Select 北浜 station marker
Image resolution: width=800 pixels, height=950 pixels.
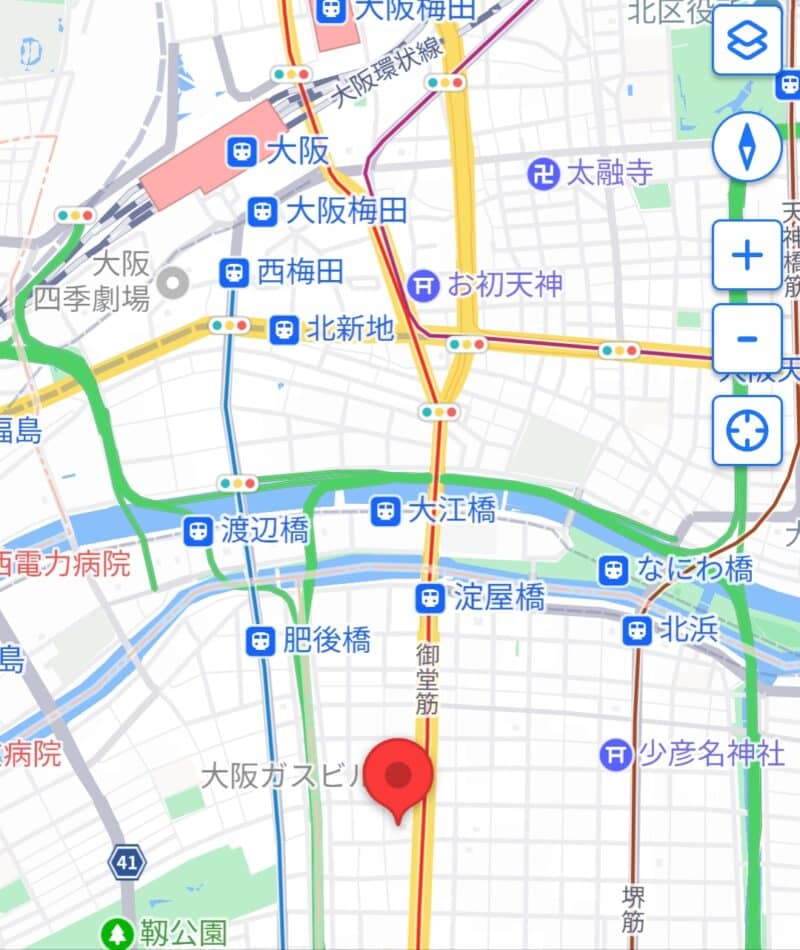pyautogui.click(x=636, y=630)
